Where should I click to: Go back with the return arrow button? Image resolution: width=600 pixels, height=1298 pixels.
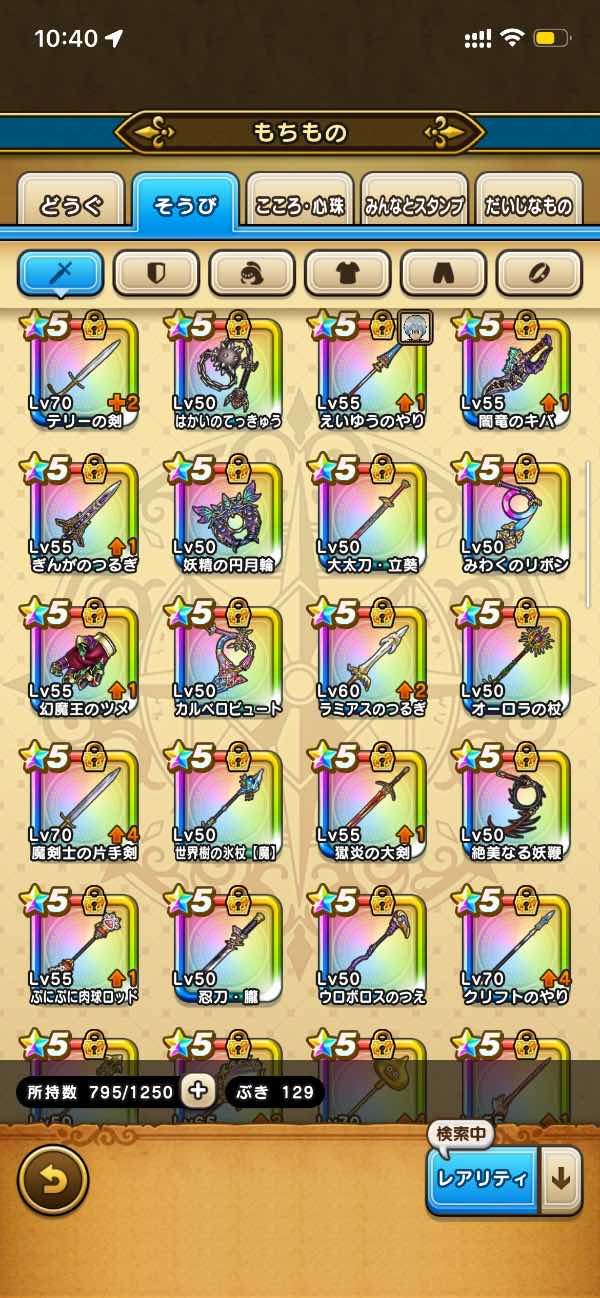53,1180
